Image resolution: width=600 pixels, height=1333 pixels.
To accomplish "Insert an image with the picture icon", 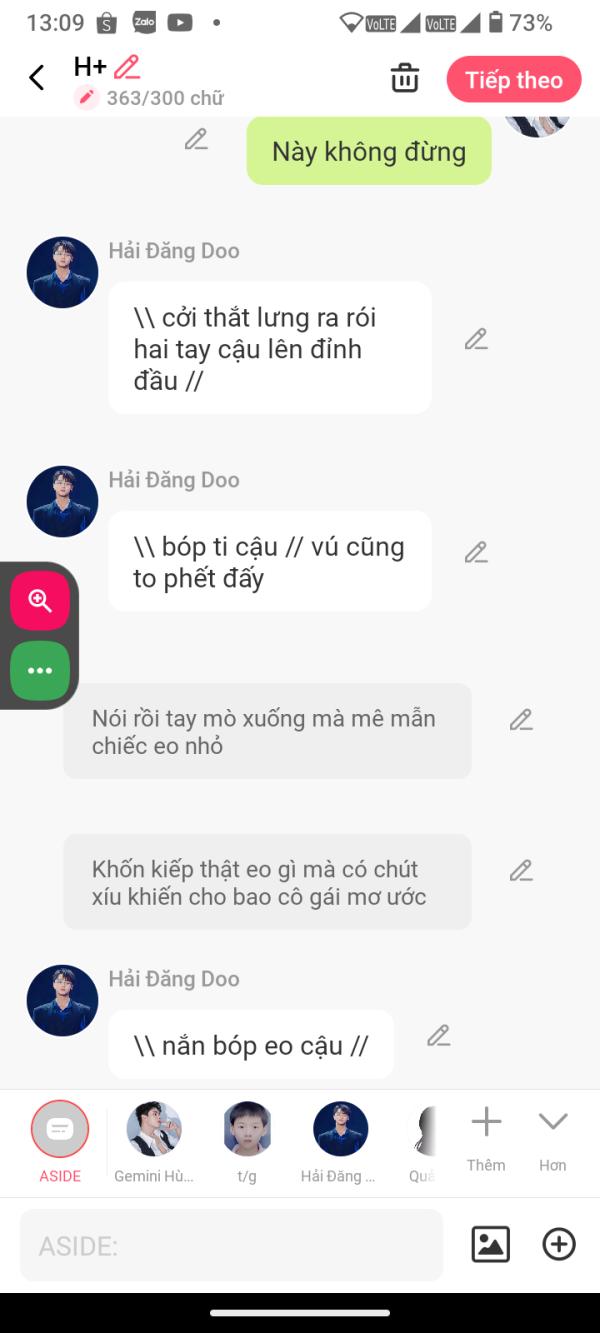I will point(490,1244).
